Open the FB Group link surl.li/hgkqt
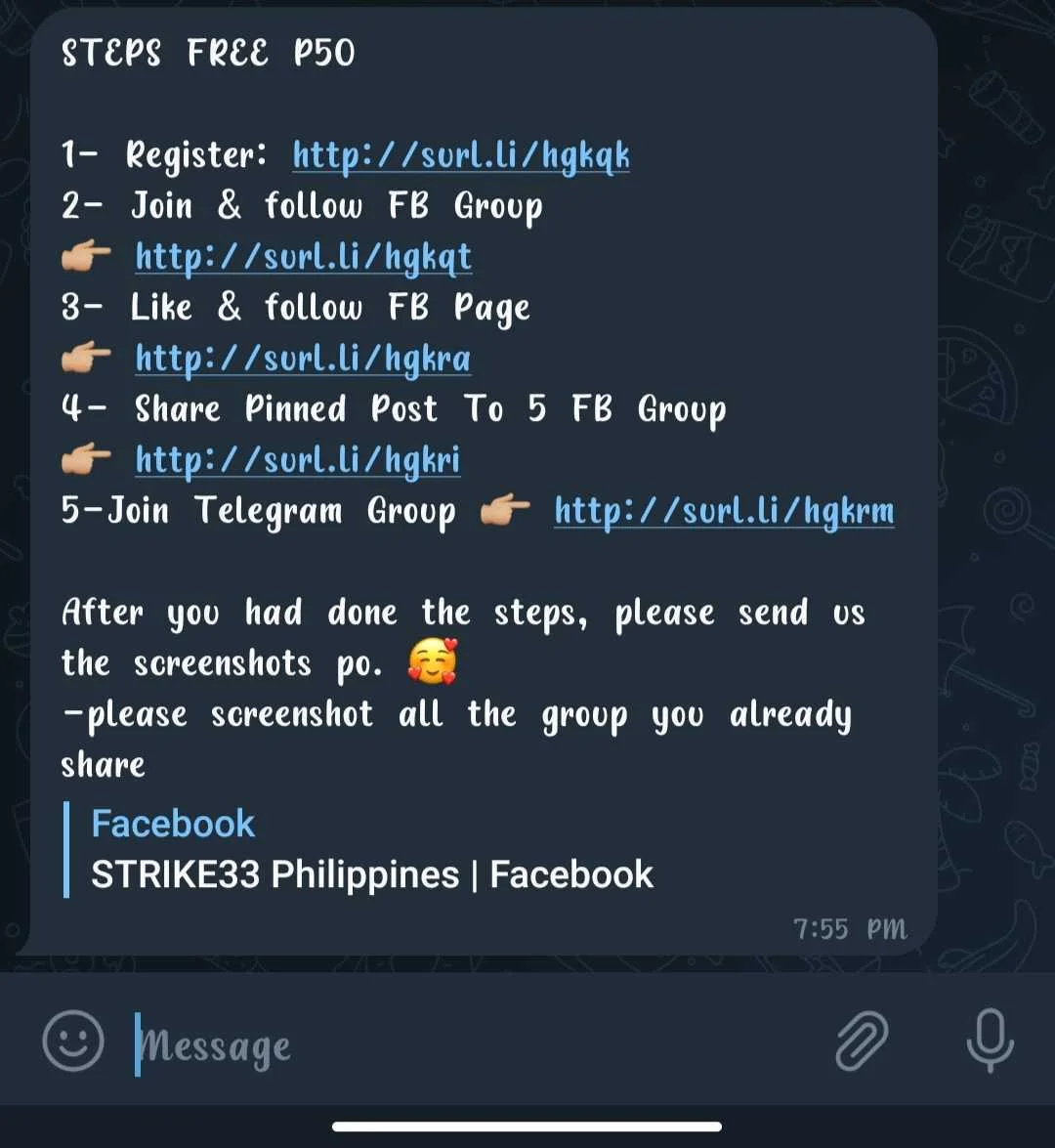The image size is (1055, 1148). tap(304, 257)
